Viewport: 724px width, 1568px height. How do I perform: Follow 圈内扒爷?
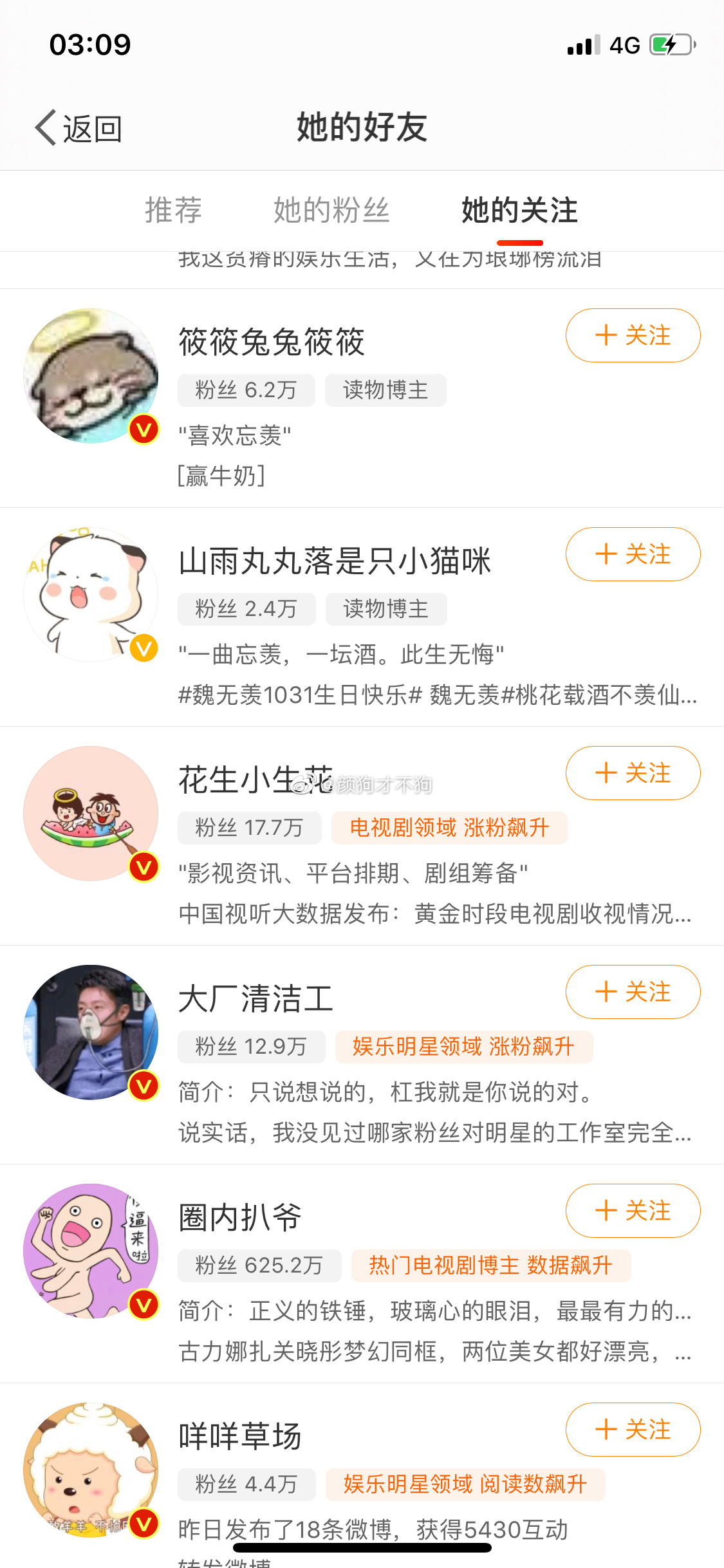(633, 1211)
